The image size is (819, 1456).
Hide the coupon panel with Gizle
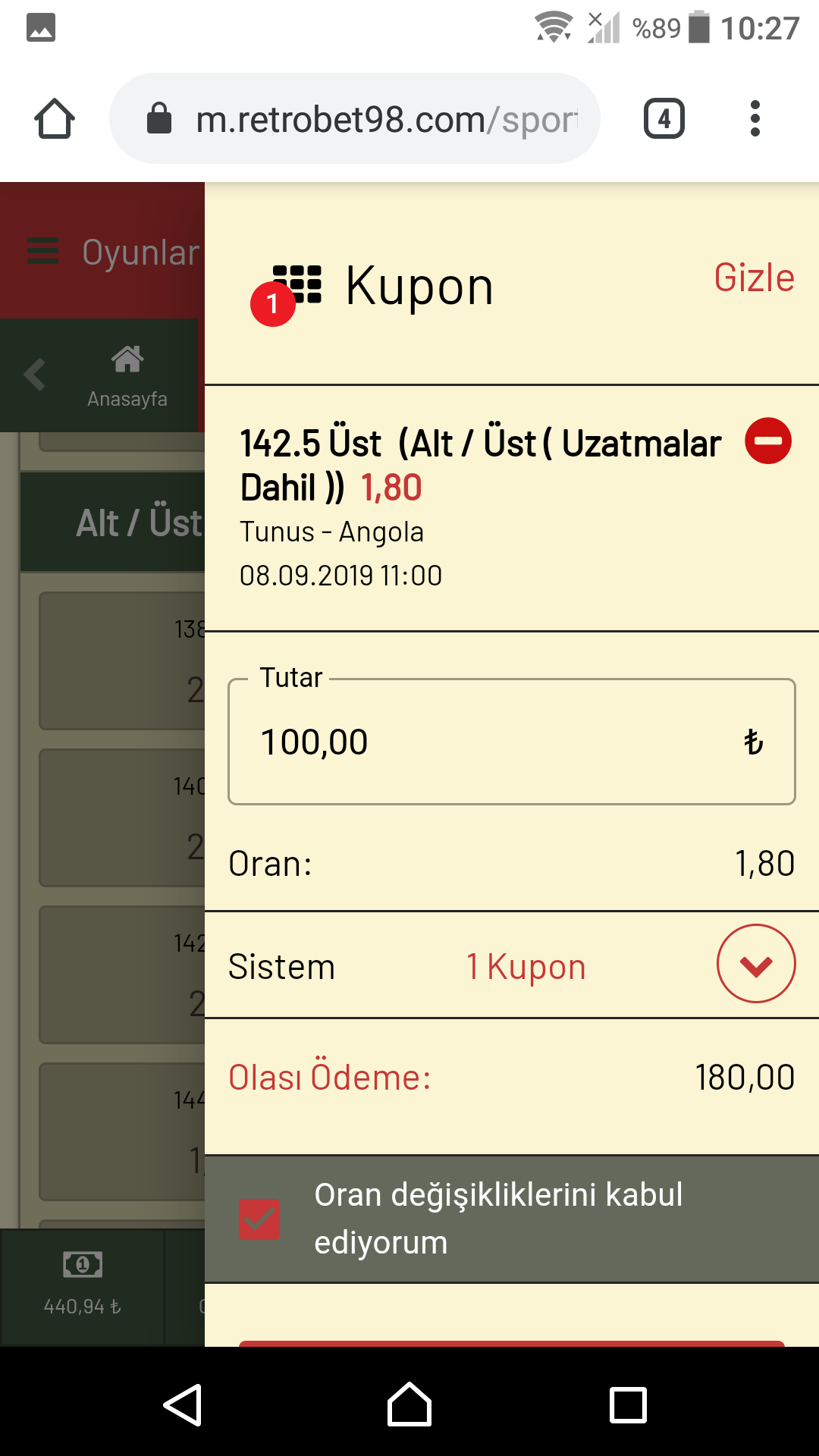pos(754,278)
